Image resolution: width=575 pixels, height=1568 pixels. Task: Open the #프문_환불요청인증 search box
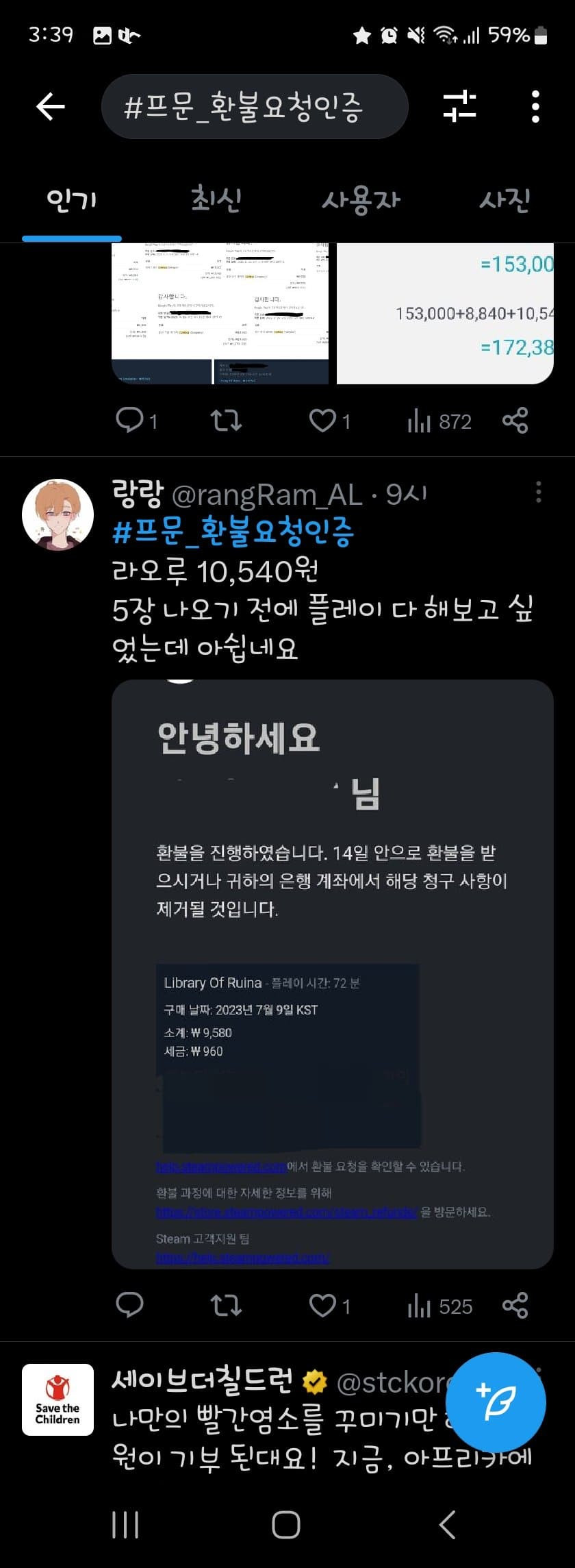pyautogui.click(x=254, y=107)
